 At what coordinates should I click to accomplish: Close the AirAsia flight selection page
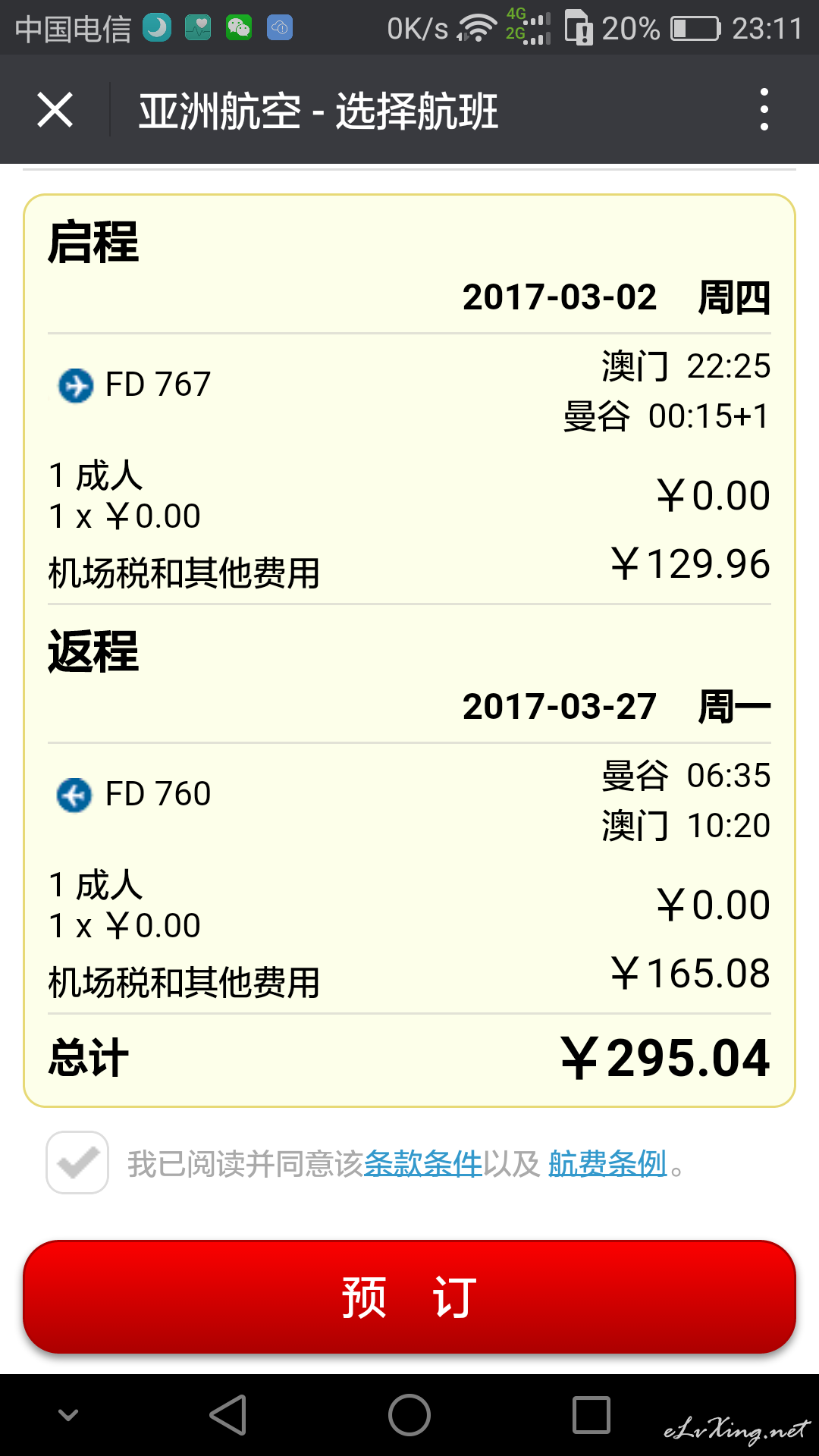click(55, 110)
